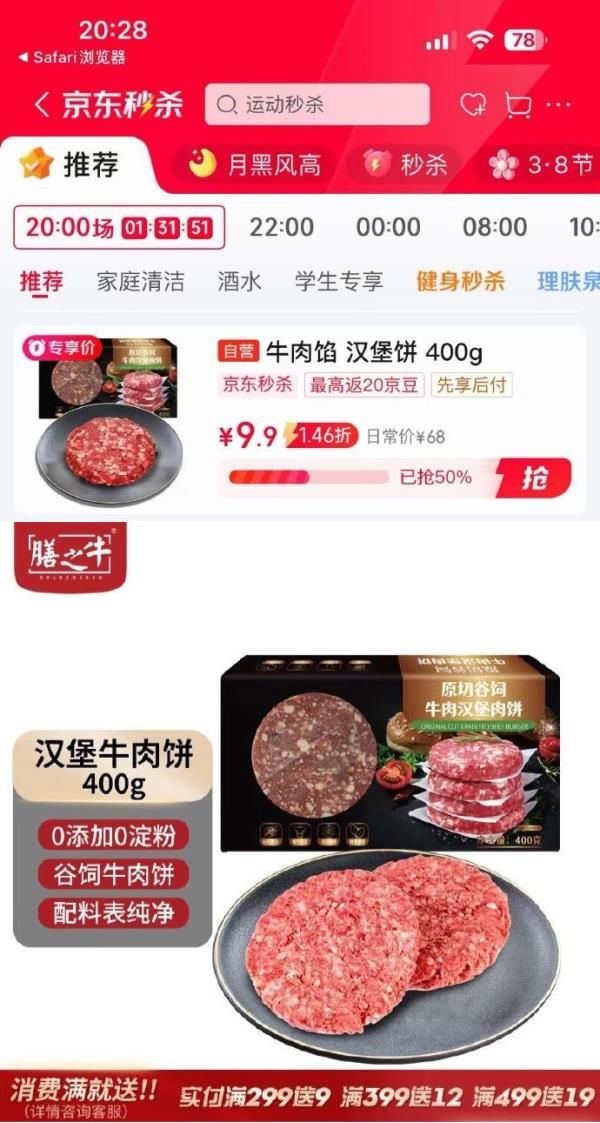This screenshot has width=600, height=1123.
Task: Select the 08:00 flash sale session
Action: coord(494,228)
